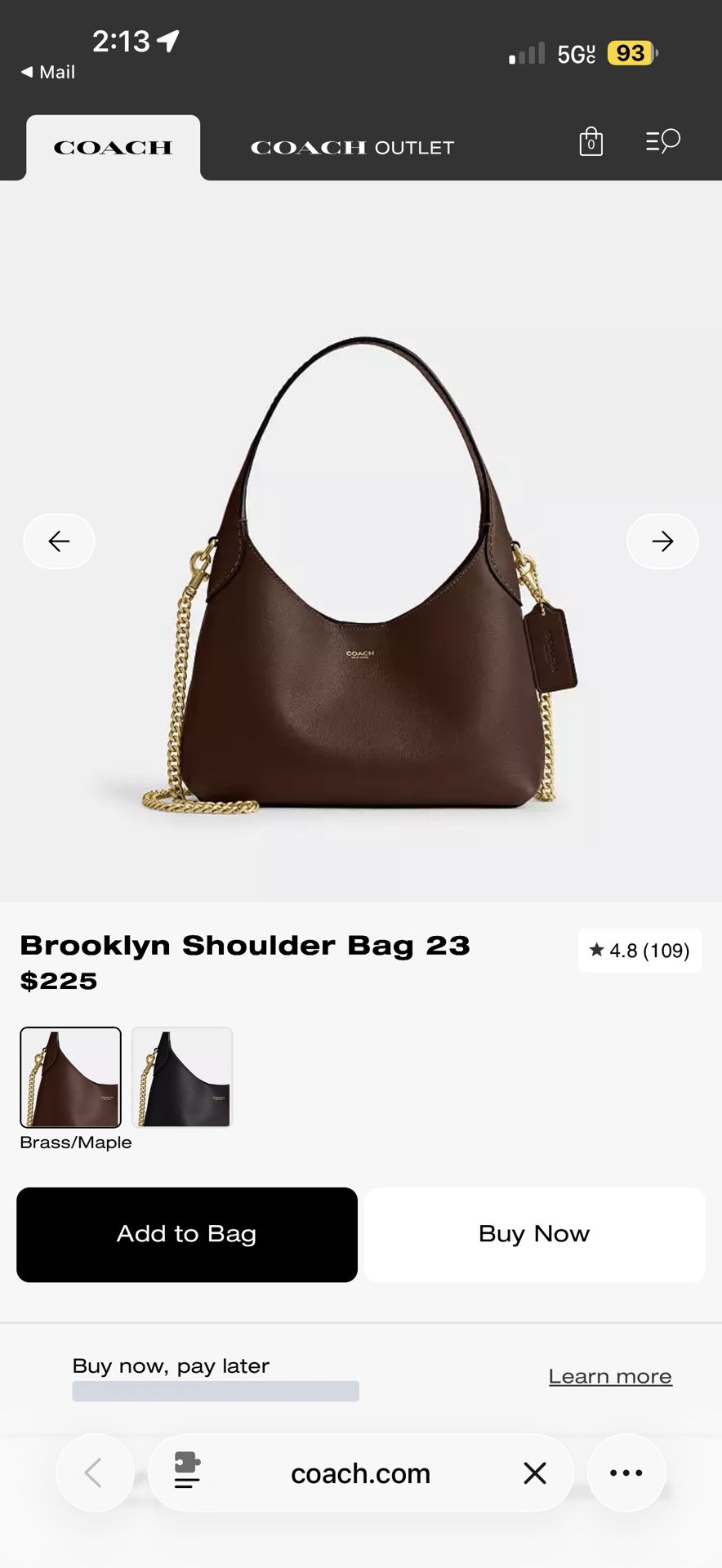Highlight the COACH brand tab selection
Viewport: 722px width, 1568px height.
(x=113, y=148)
